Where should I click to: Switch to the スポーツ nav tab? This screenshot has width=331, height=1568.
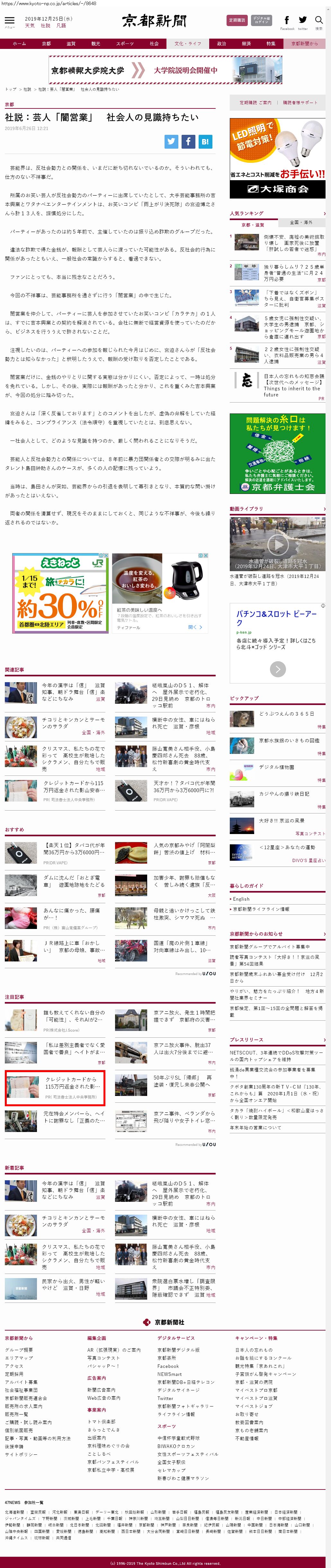pos(125,44)
